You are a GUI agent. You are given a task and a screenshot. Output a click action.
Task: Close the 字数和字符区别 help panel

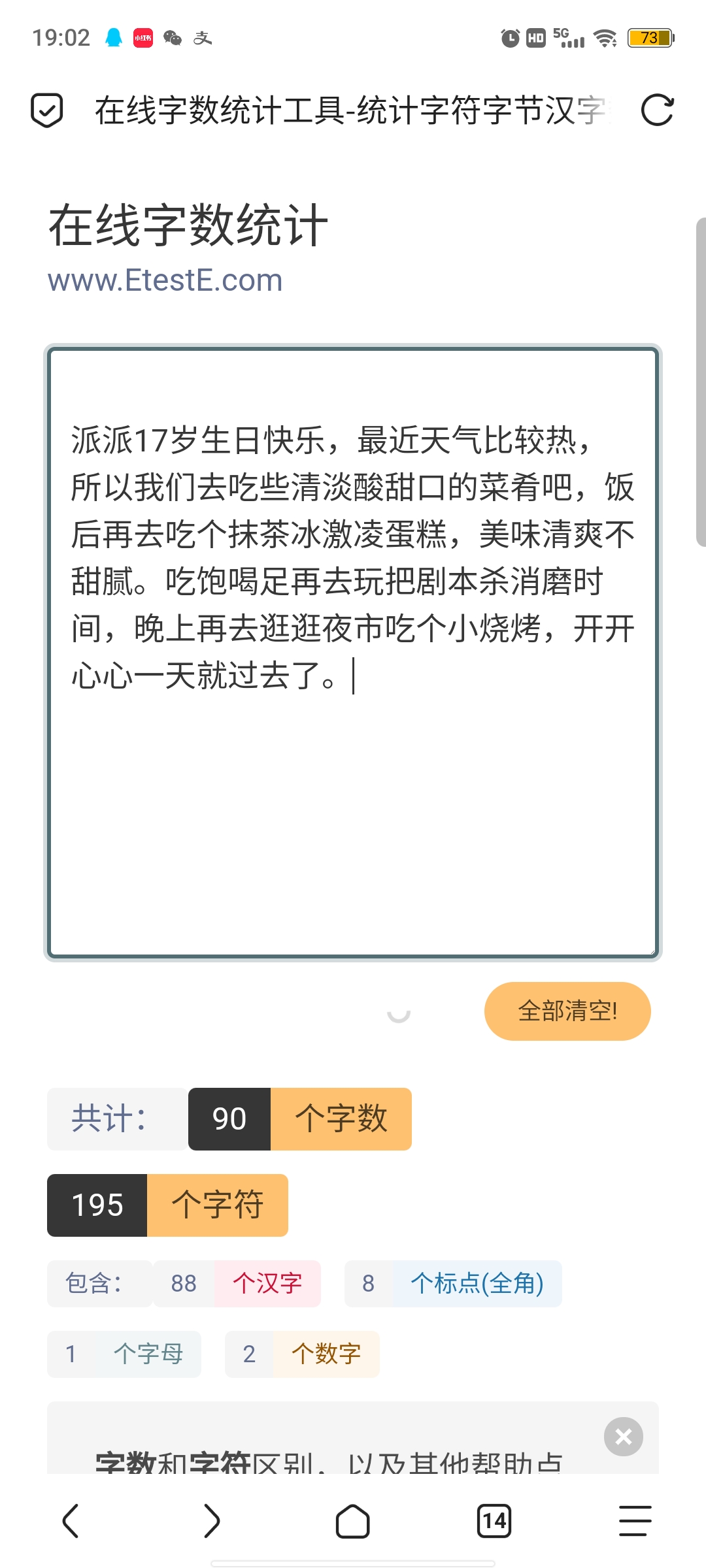point(624,1437)
